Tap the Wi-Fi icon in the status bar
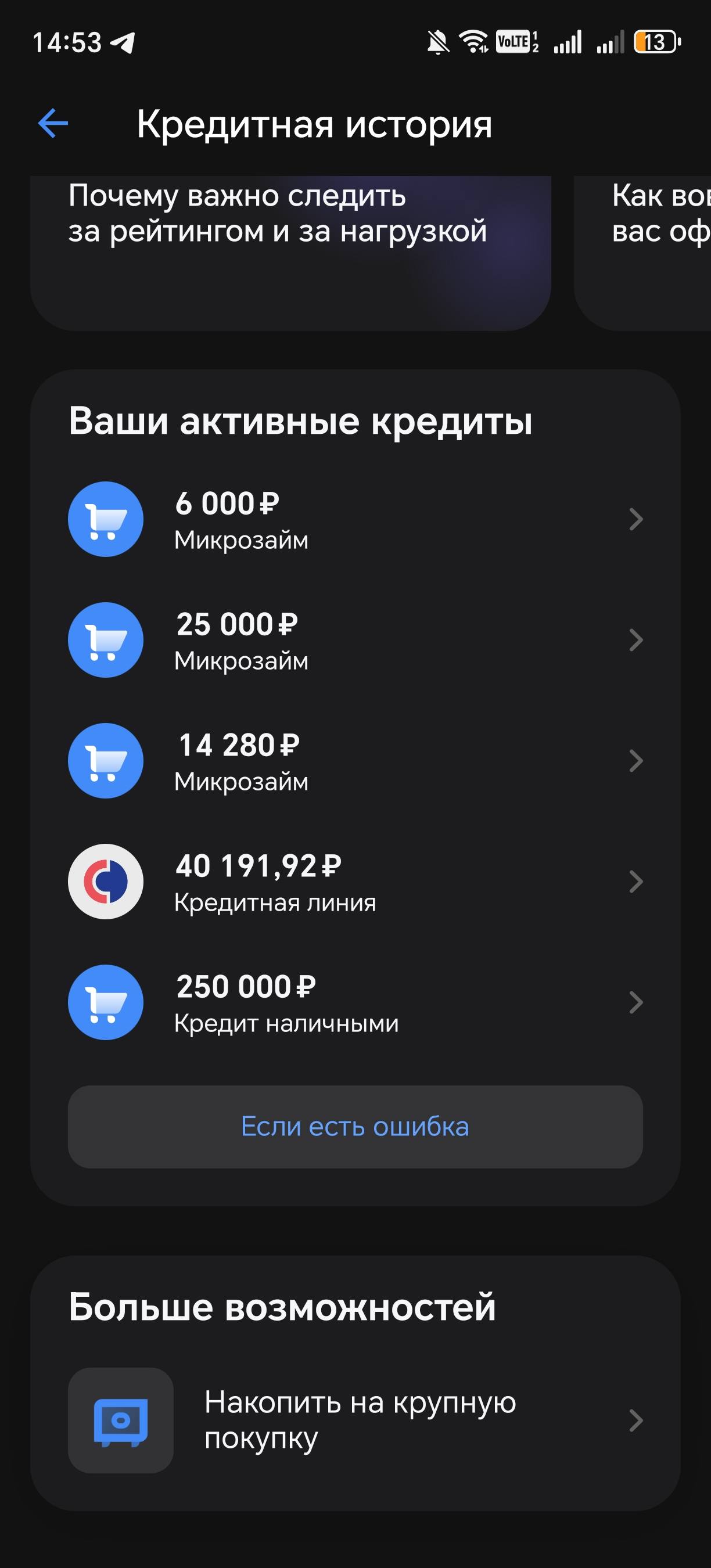This screenshot has height=1568, width=711. [473, 40]
